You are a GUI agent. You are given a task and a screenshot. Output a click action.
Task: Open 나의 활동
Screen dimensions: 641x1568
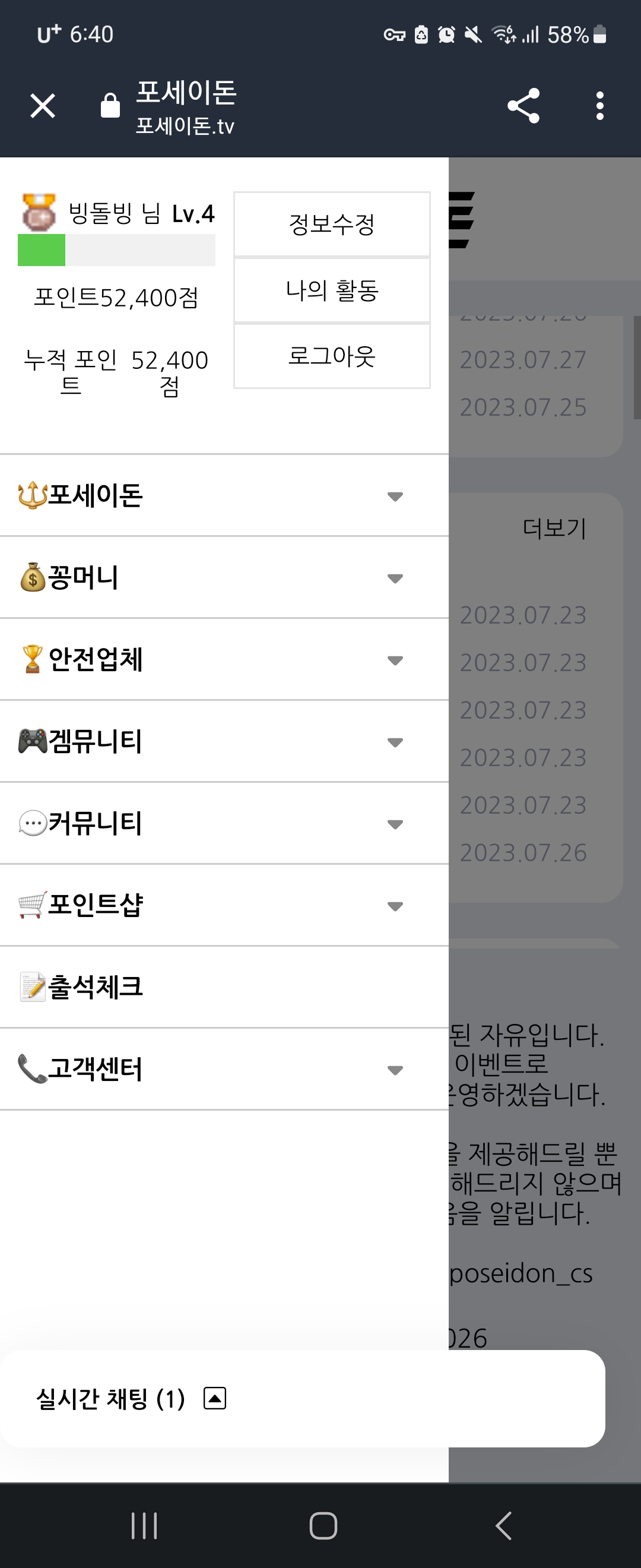[331, 290]
